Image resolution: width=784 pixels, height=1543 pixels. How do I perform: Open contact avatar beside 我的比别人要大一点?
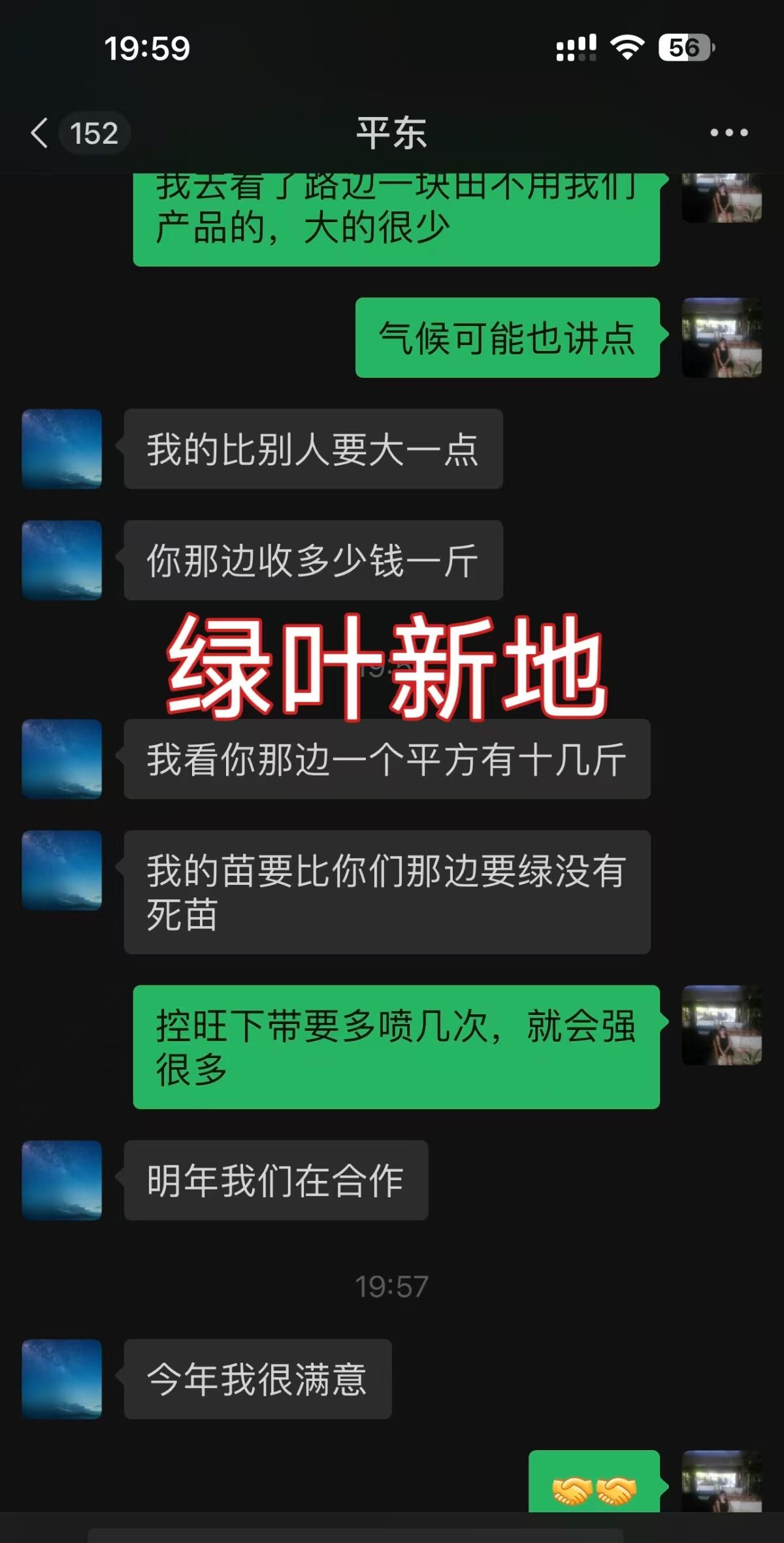tap(62, 449)
